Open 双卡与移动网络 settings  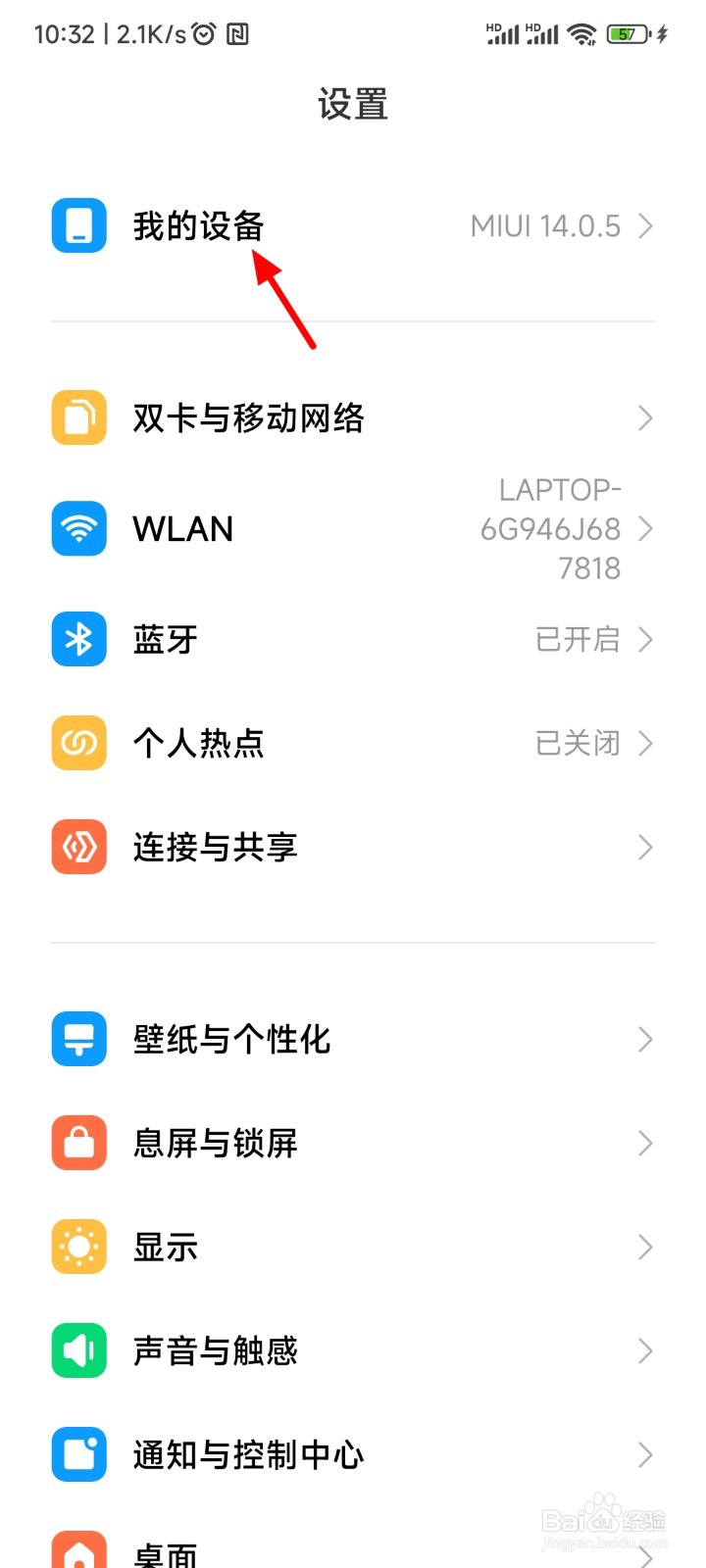point(353,418)
